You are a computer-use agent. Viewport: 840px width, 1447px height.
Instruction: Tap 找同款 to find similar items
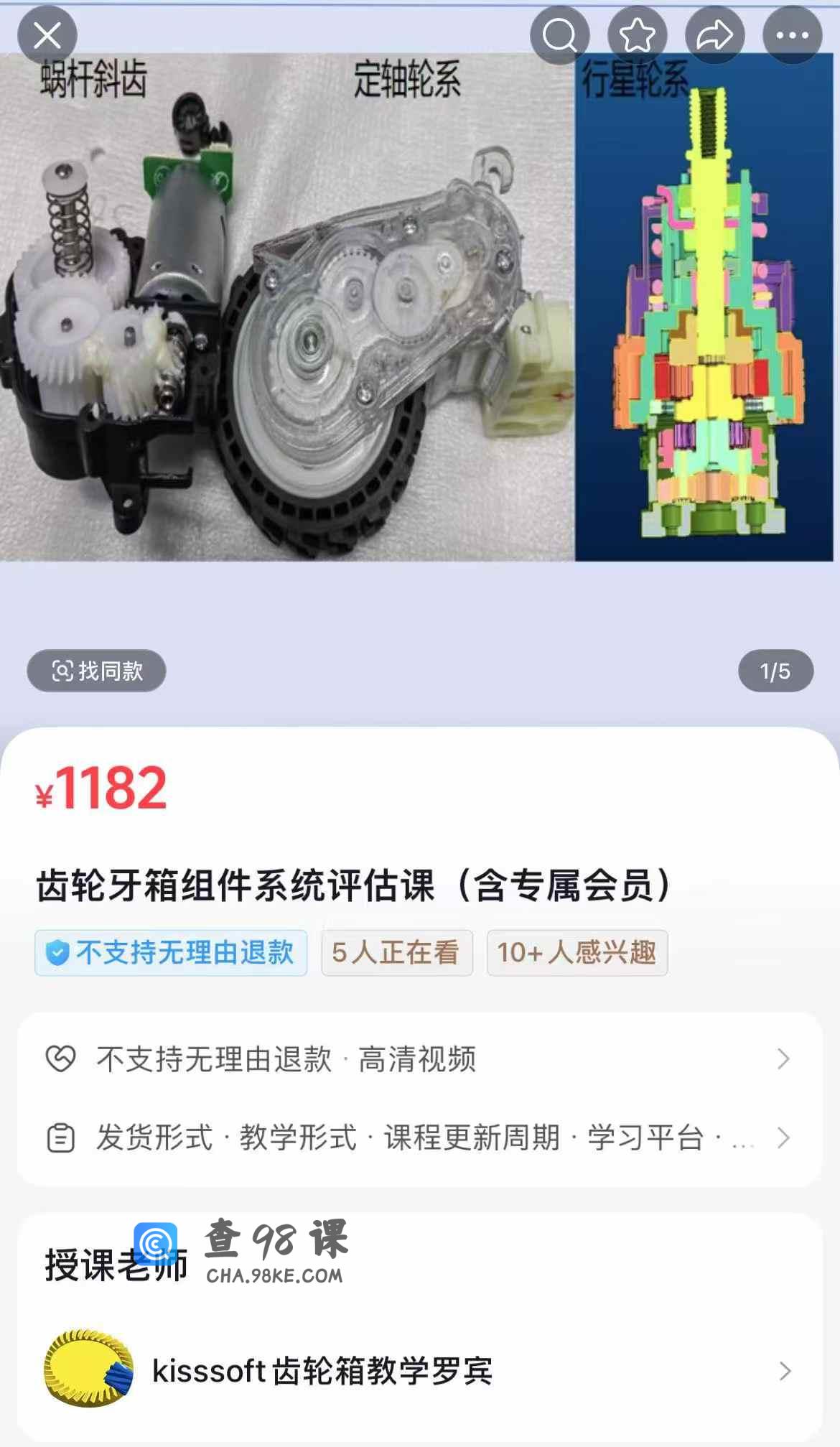[96, 671]
